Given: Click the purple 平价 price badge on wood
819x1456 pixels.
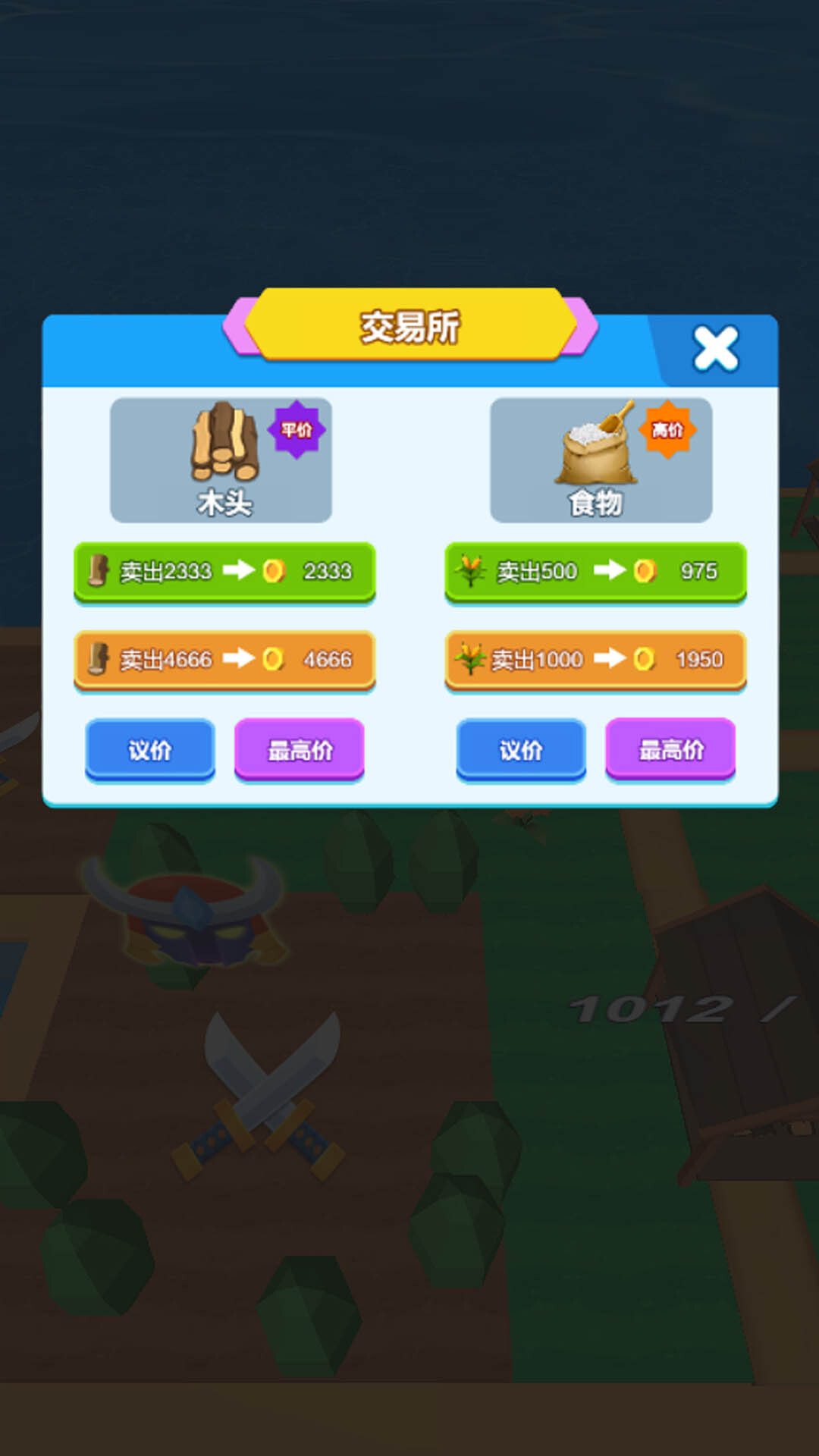Looking at the screenshot, I should click(x=299, y=428).
